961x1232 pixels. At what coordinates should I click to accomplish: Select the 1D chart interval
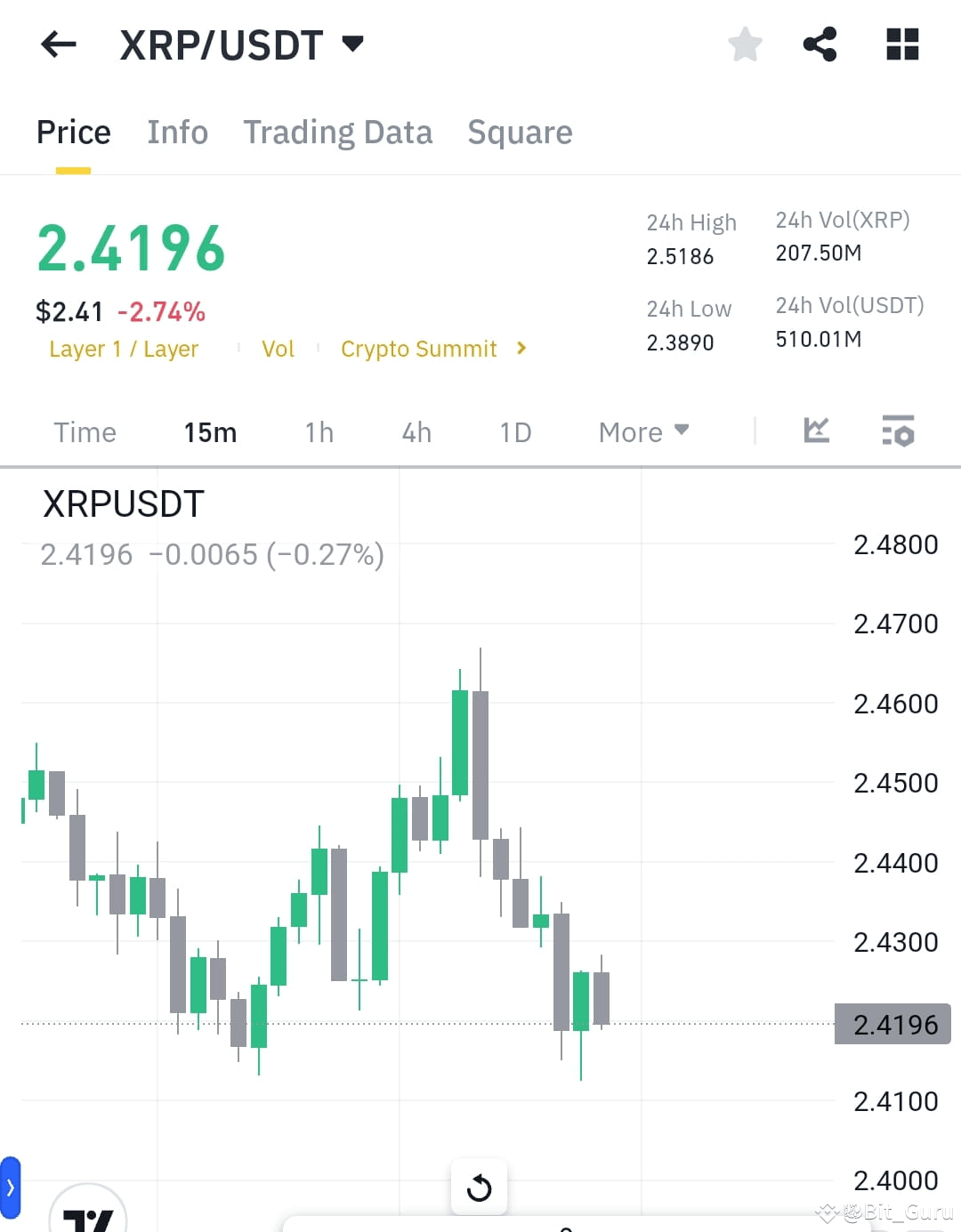pyautogui.click(x=514, y=431)
